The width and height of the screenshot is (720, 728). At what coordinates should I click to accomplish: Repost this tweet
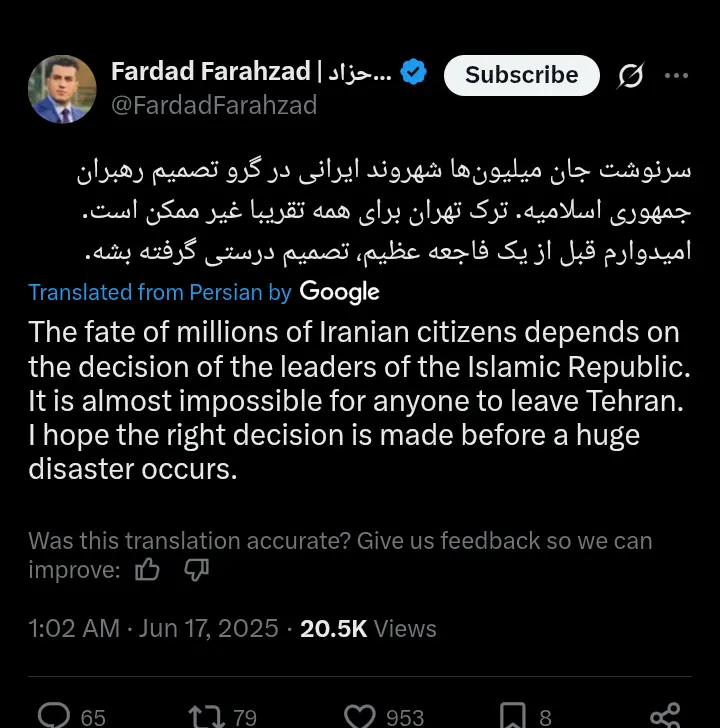tap(206, 716)
